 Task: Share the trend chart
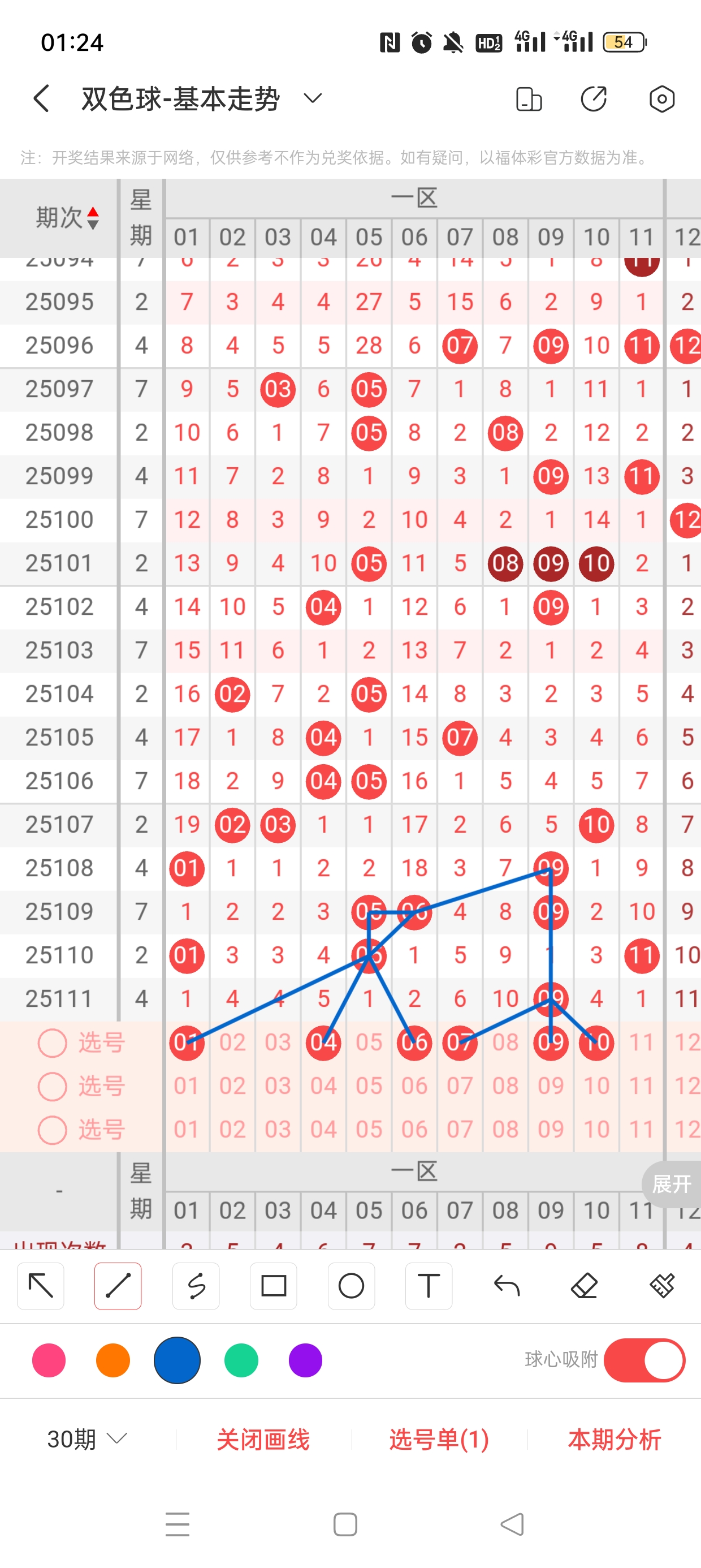593,98
